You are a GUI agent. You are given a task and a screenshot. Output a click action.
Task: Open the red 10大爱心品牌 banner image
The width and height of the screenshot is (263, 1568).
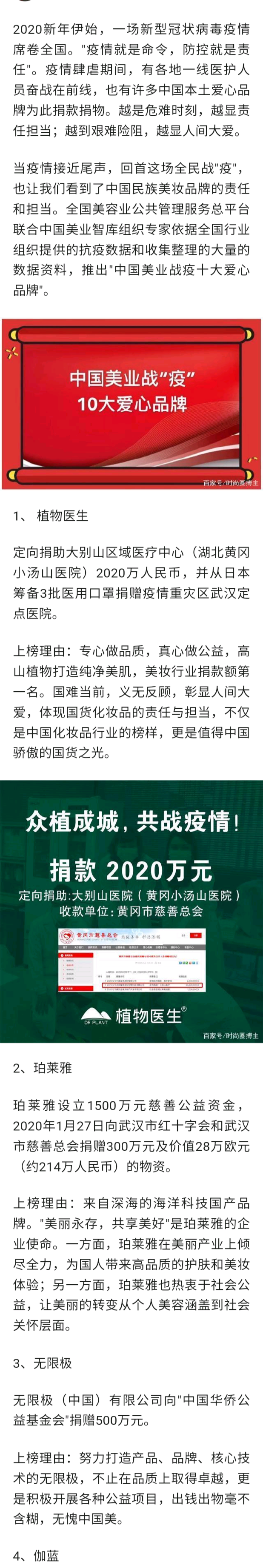[x=131, y=403]
